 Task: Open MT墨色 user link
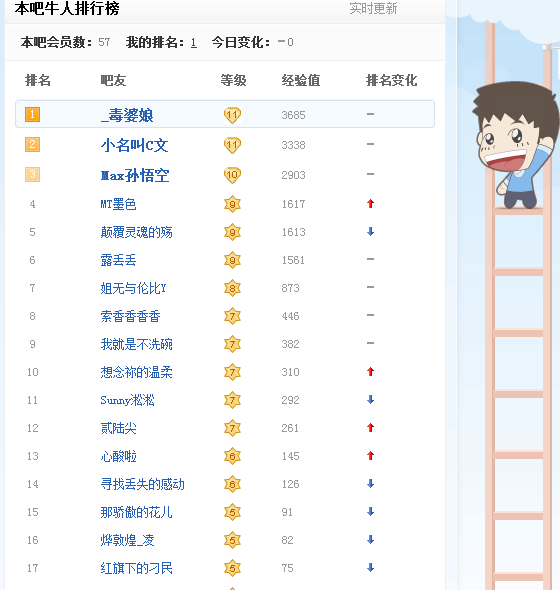pyautogui.click(x=119, y=204)
